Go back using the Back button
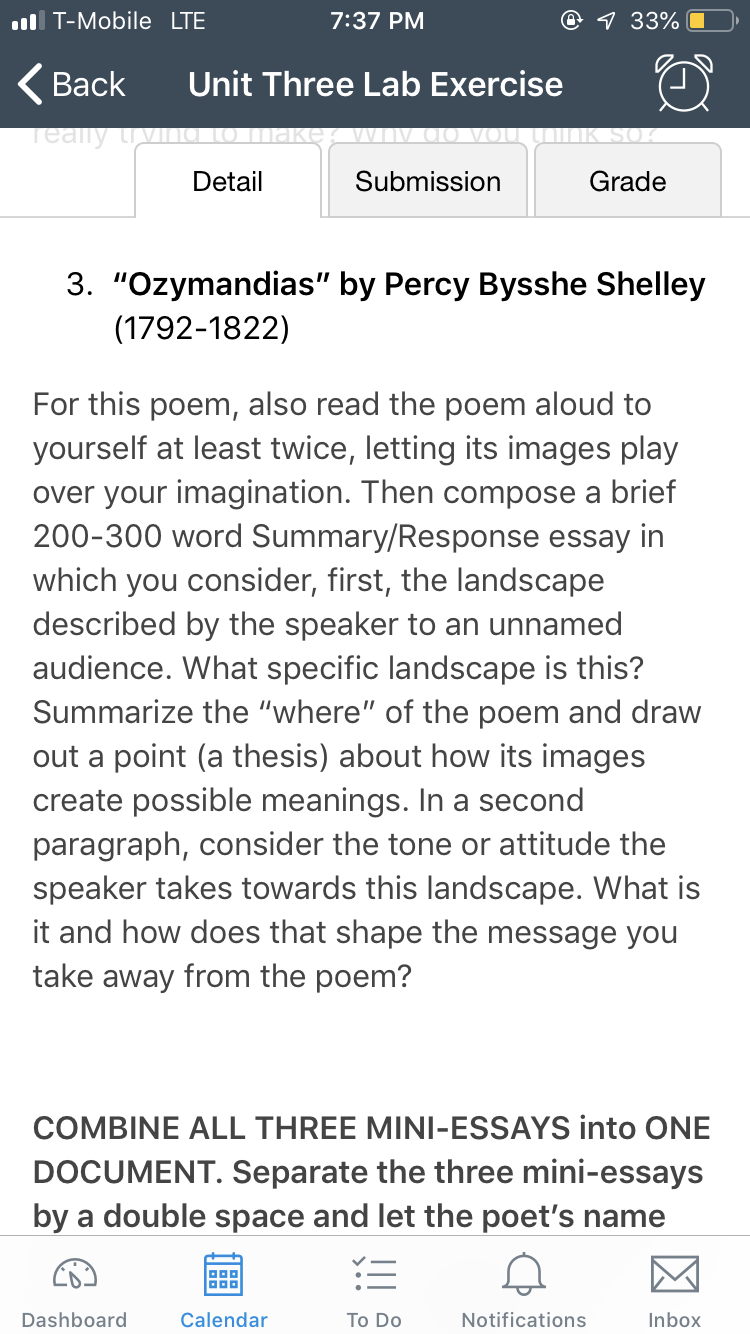Viewport: 750px width, 1334px height. (x=71, y=84)
